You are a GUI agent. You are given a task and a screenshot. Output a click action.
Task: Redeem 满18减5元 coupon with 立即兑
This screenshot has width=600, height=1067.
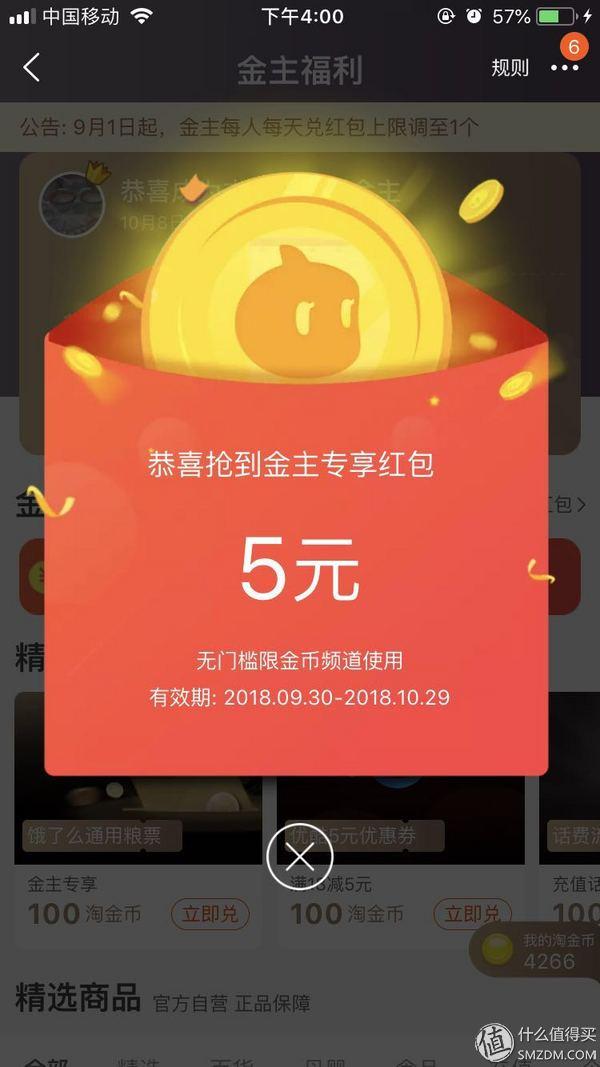(x=472, y=914)
